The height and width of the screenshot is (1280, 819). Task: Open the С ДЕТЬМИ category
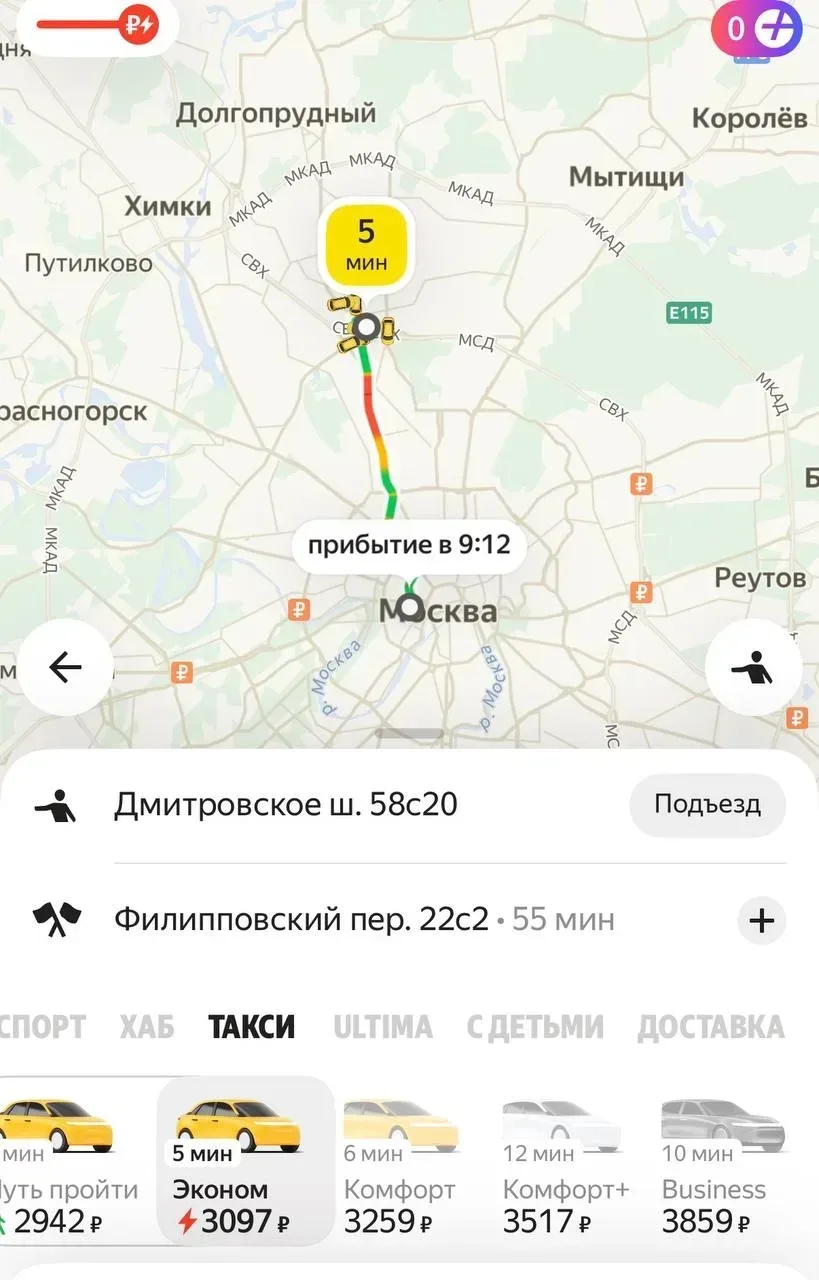[535, 1027]
